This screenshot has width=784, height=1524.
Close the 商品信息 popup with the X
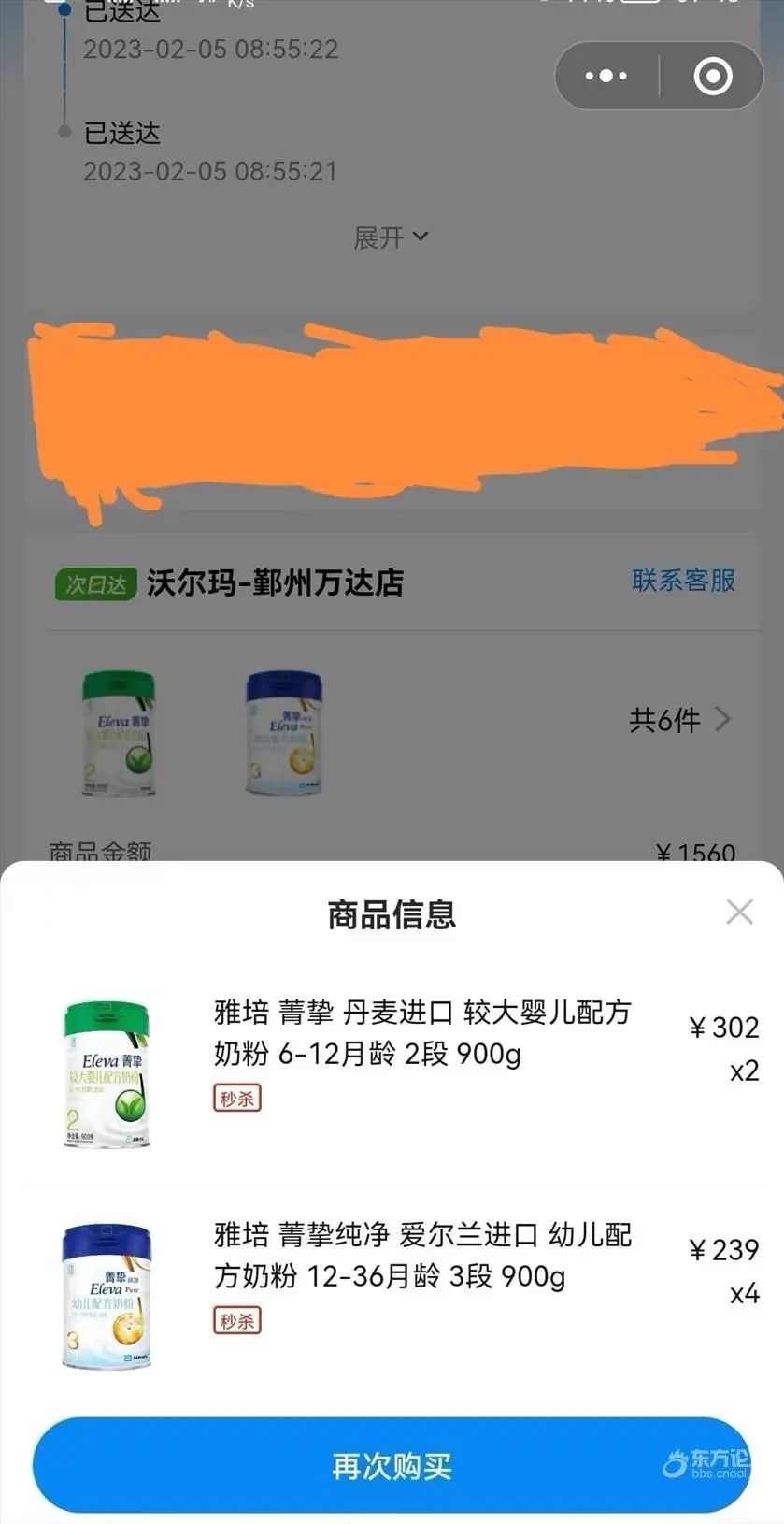[x=739, y=912]
